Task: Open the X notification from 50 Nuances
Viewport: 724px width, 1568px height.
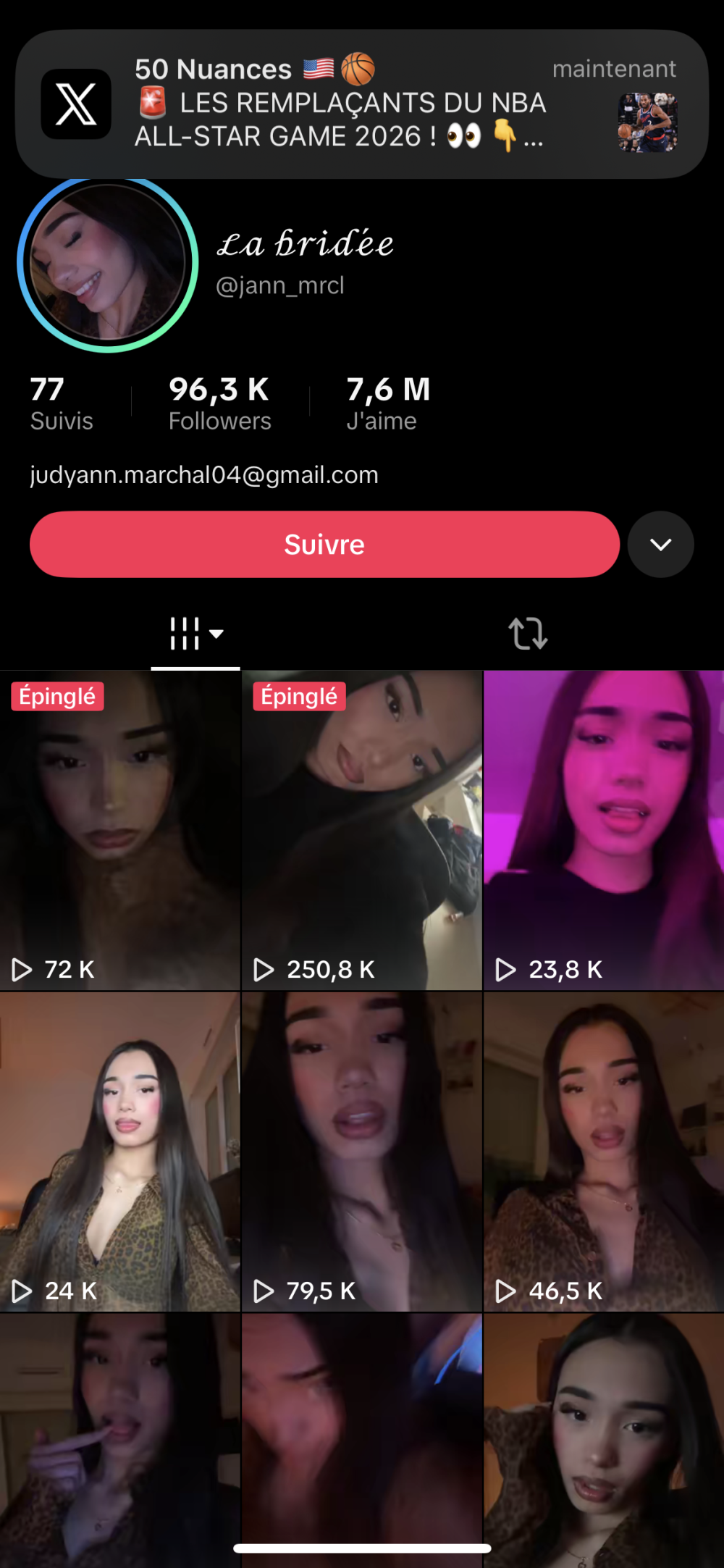Action: pyautogui.click(x=361, y=104)
